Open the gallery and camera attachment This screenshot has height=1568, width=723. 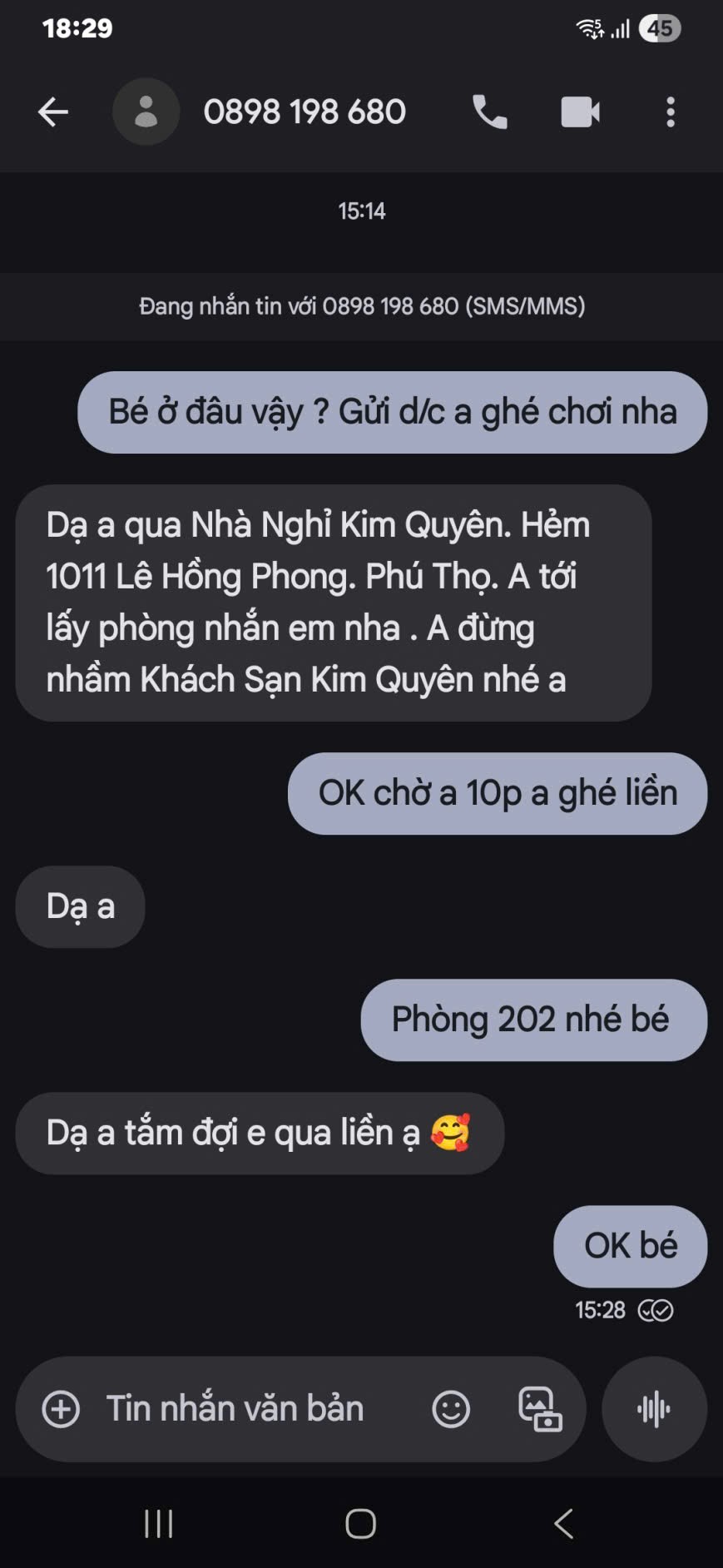tap(540, 1409)
